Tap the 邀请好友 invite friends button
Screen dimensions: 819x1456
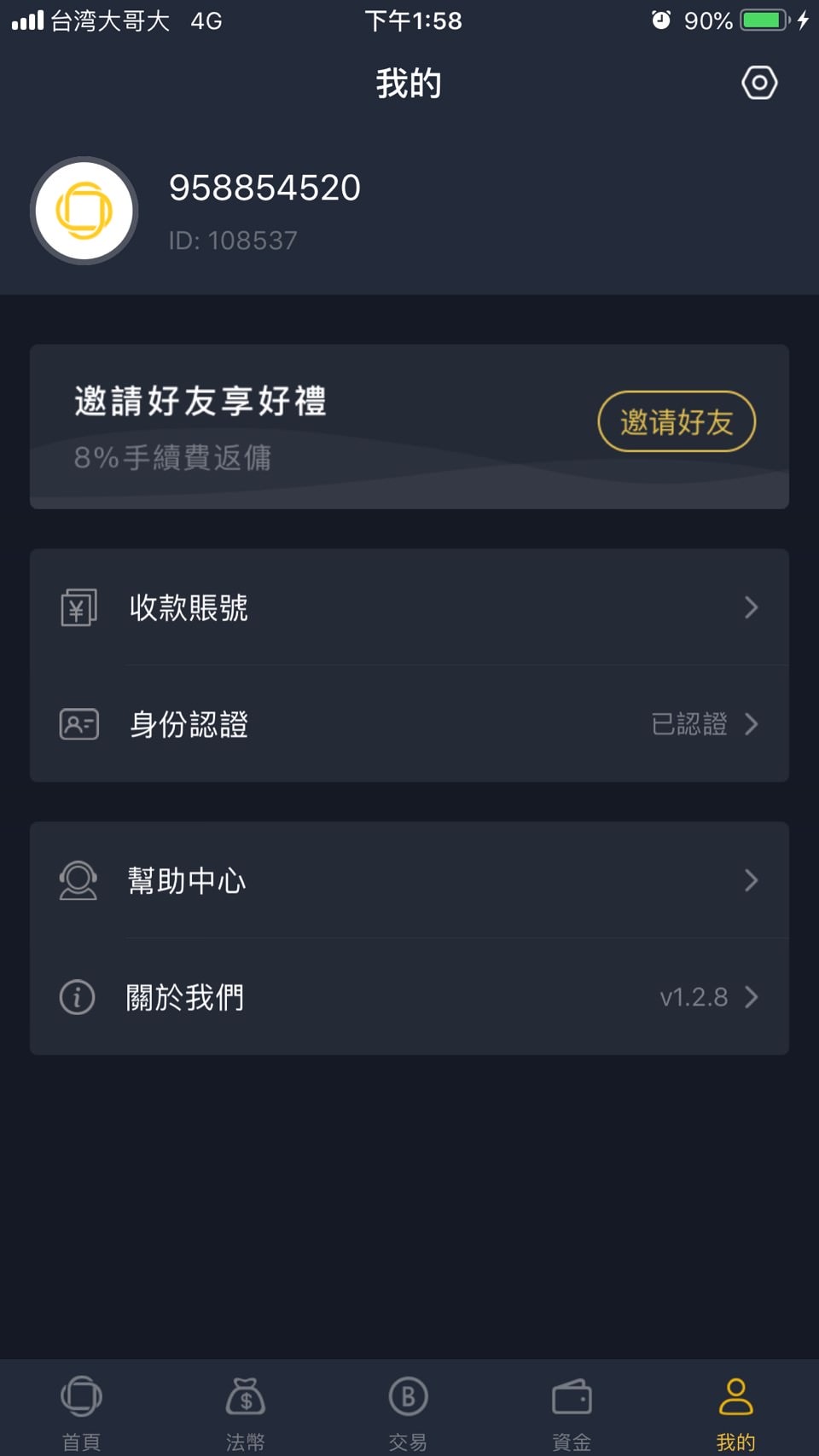coord(677,421)
